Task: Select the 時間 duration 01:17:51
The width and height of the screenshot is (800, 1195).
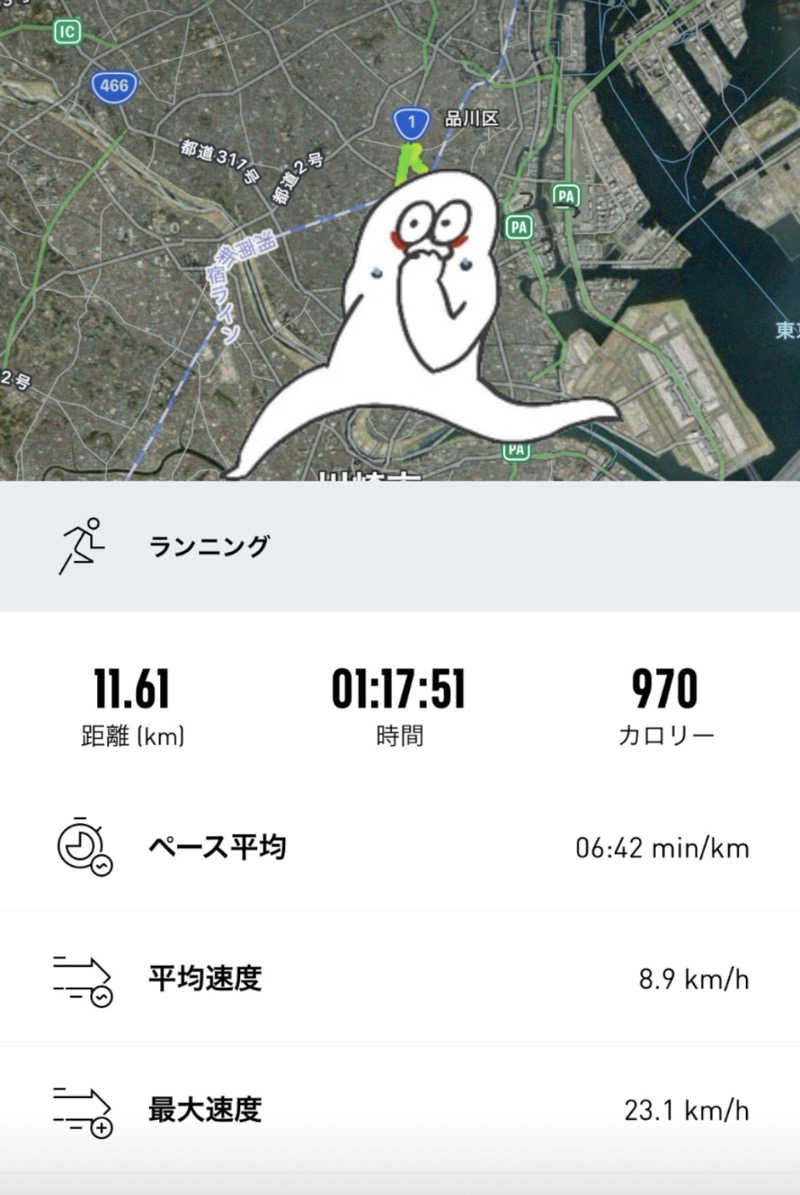Action: tap(400, 686)
